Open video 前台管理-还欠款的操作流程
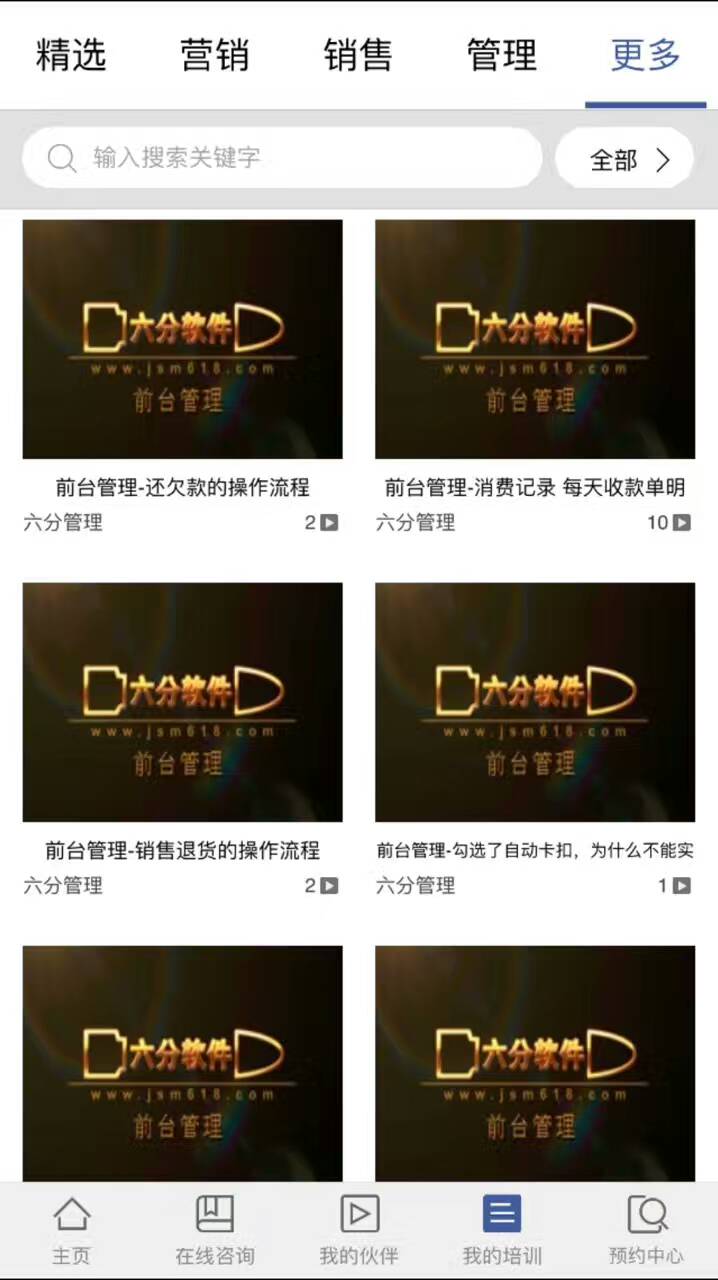This screenshot has width=718, height=1280. tap(182, 340)
